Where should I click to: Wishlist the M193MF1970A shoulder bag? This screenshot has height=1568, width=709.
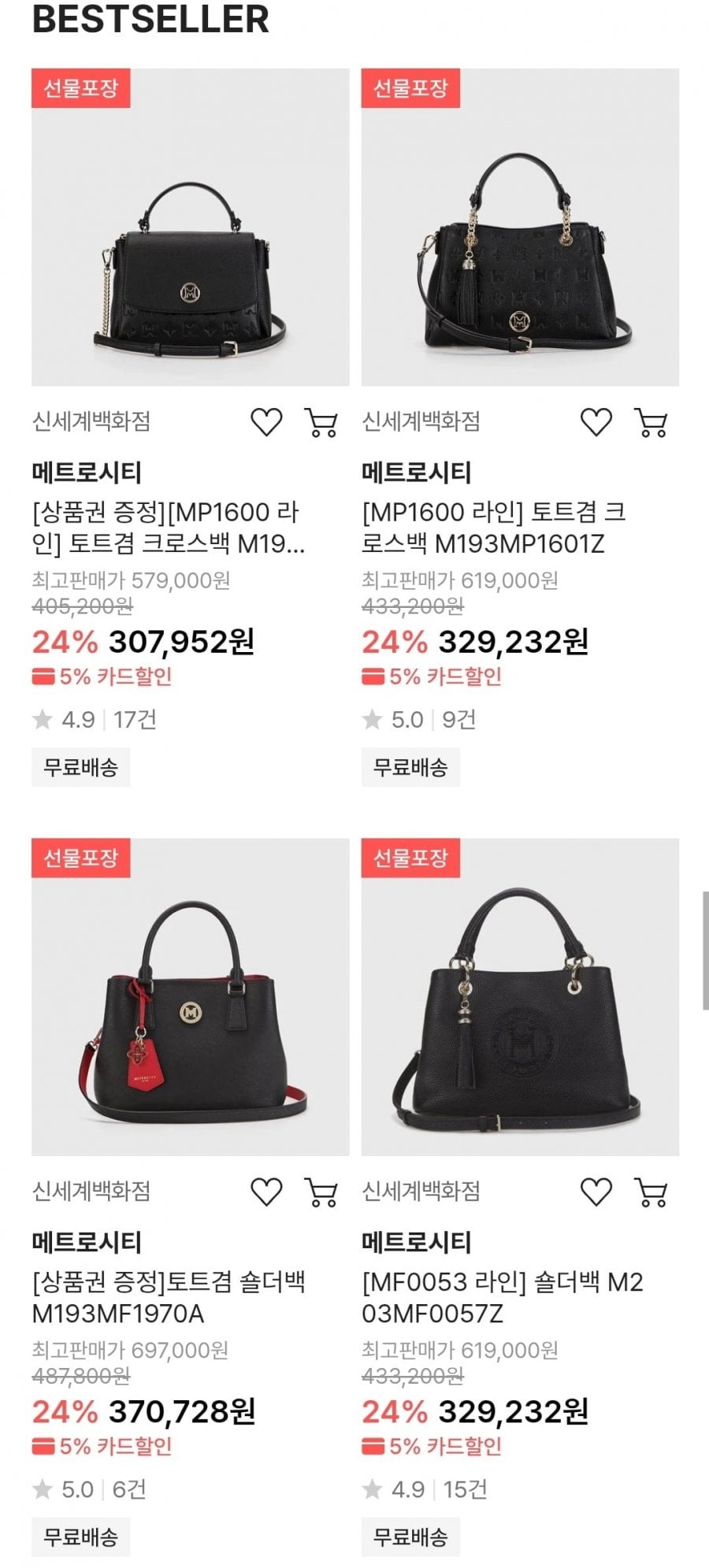(x=266, y=1192)
